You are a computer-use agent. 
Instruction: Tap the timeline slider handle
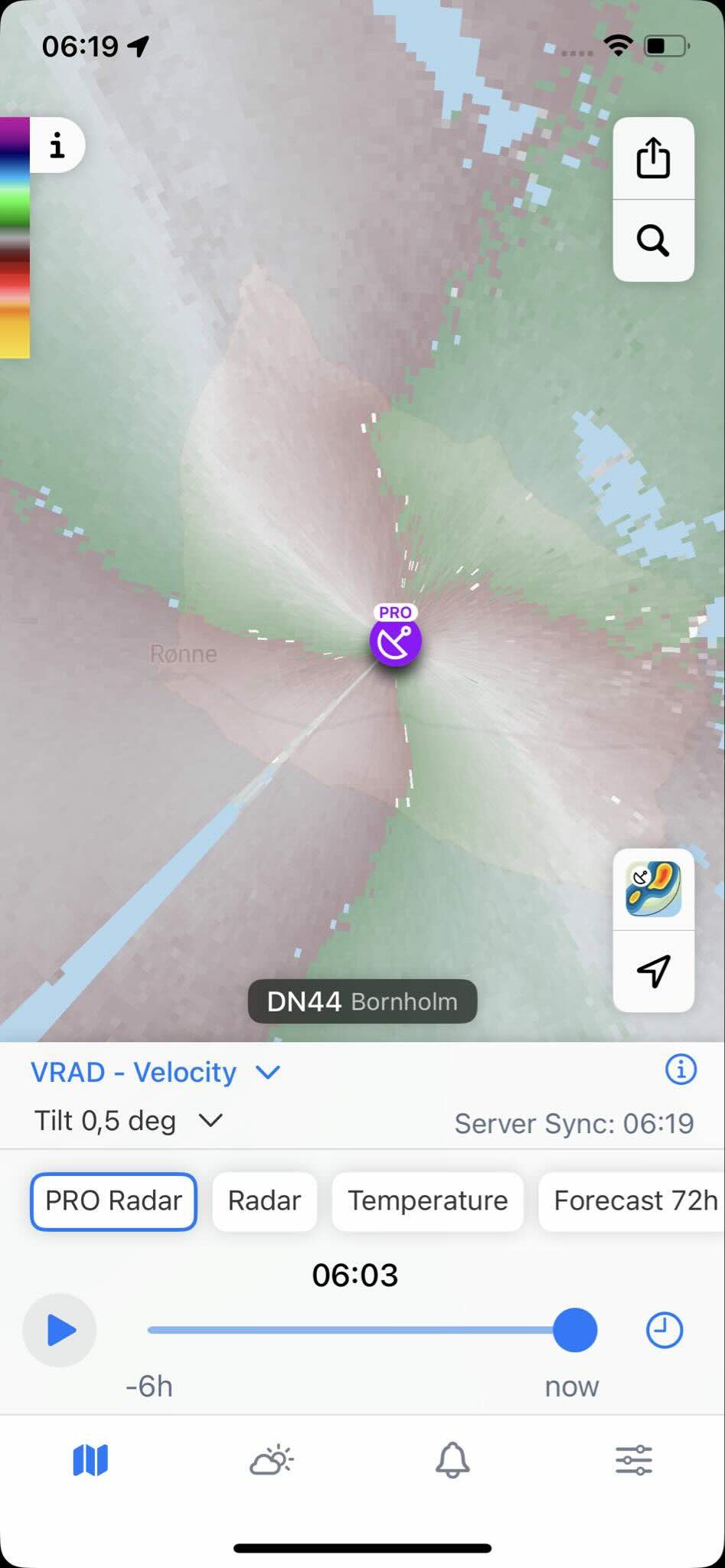coord(575,1330)
